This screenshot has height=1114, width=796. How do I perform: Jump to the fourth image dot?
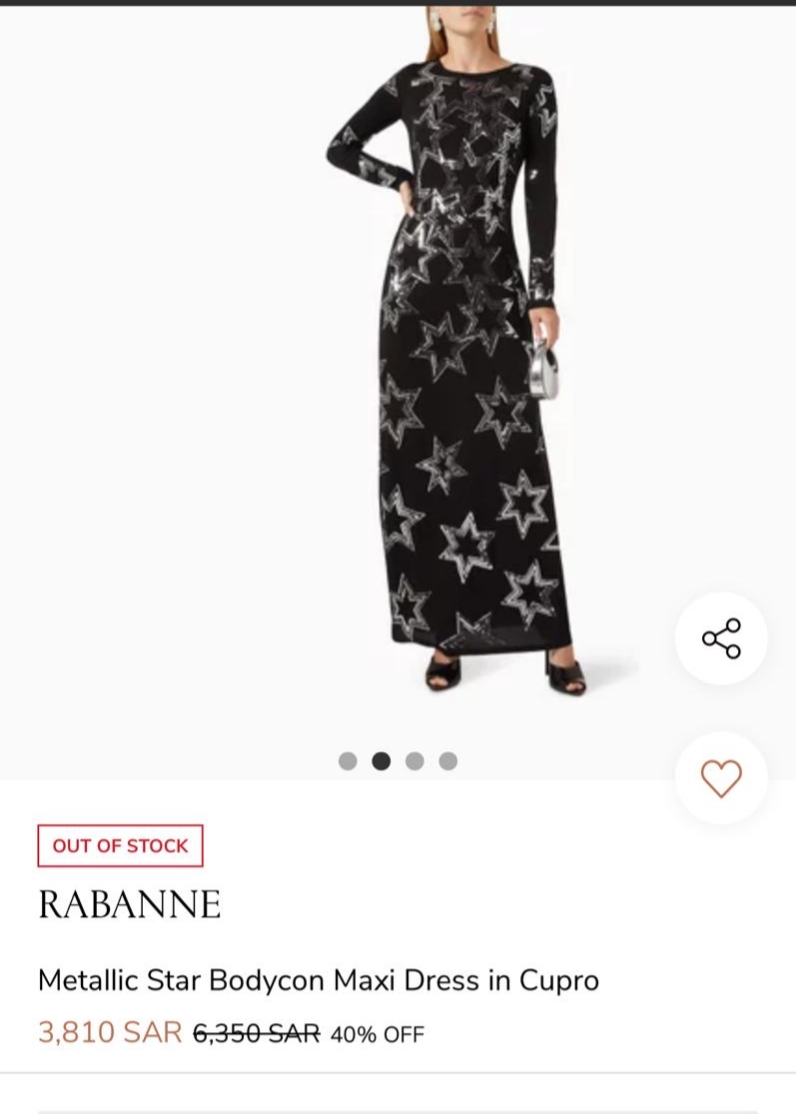(448, 761)
